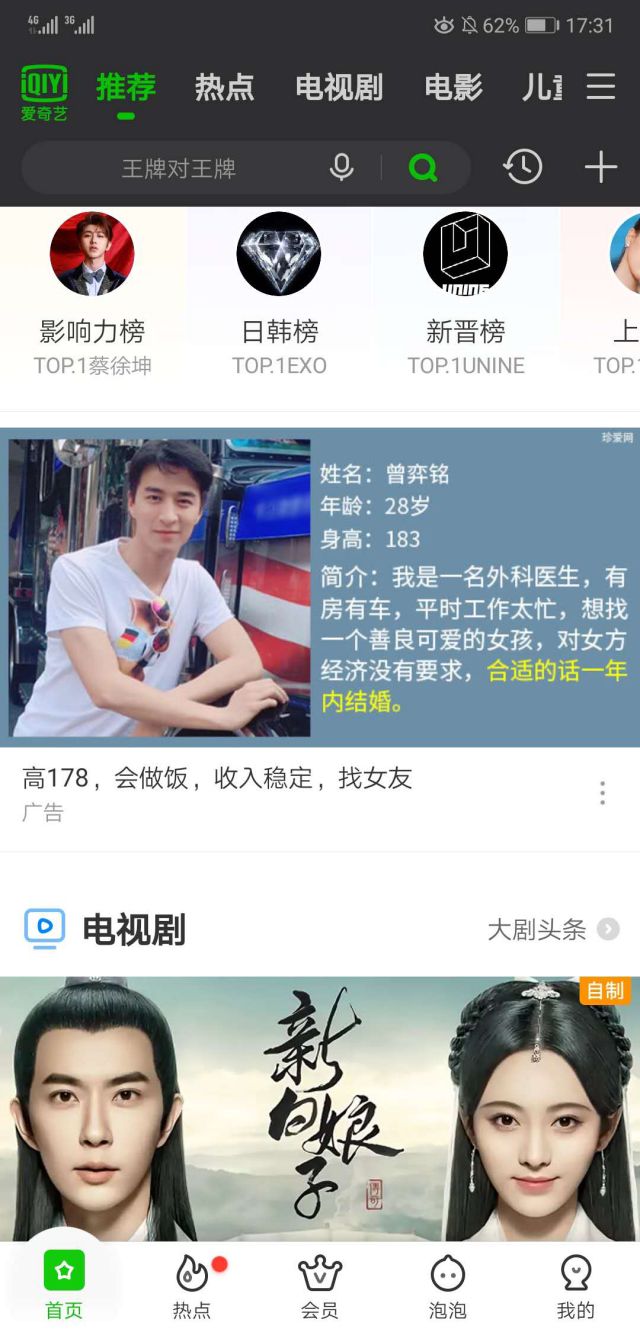Image resolution: width=640 pixels, height=1329 pixels.
Task: Open the 新白娘子 drama poster
Action: point(320,1108)
